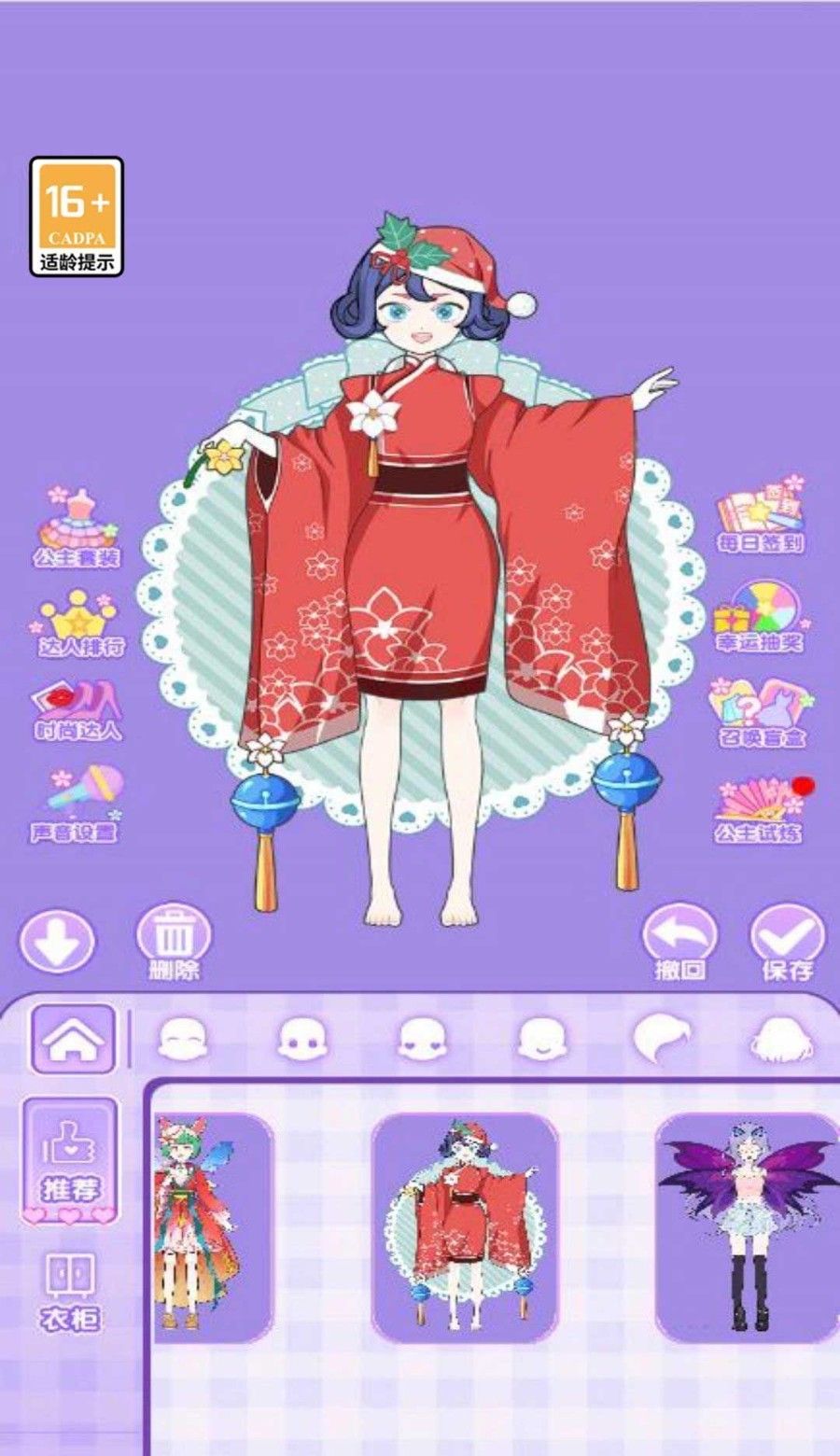Select the front hair category icon

[663, 1039]
